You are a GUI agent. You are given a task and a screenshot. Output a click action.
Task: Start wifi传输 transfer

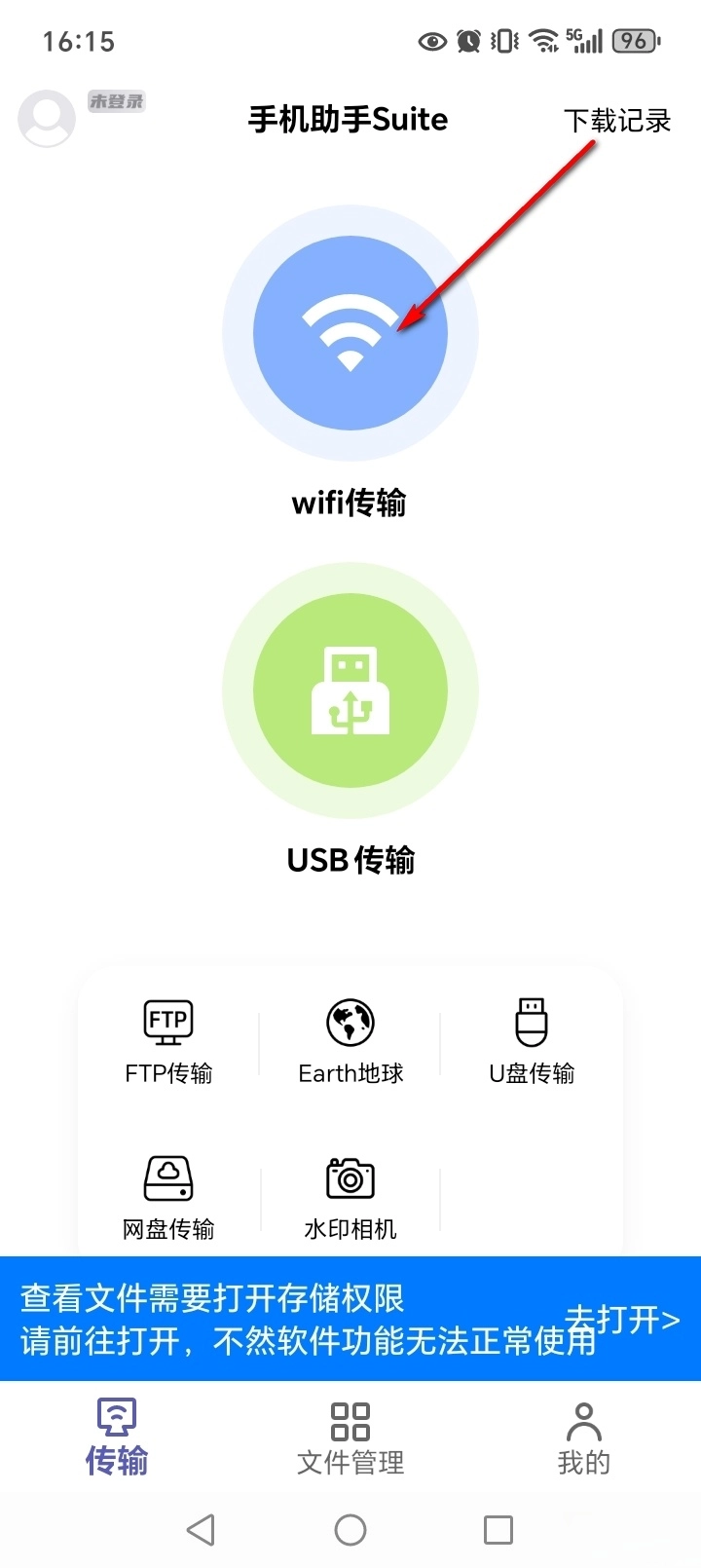click(x=350, y=333)
